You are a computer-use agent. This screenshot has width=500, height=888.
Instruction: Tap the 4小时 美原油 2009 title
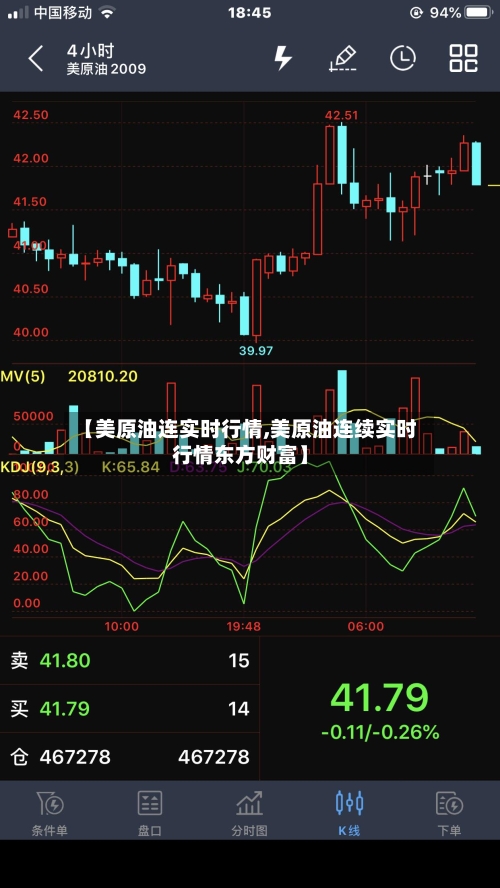106,59
